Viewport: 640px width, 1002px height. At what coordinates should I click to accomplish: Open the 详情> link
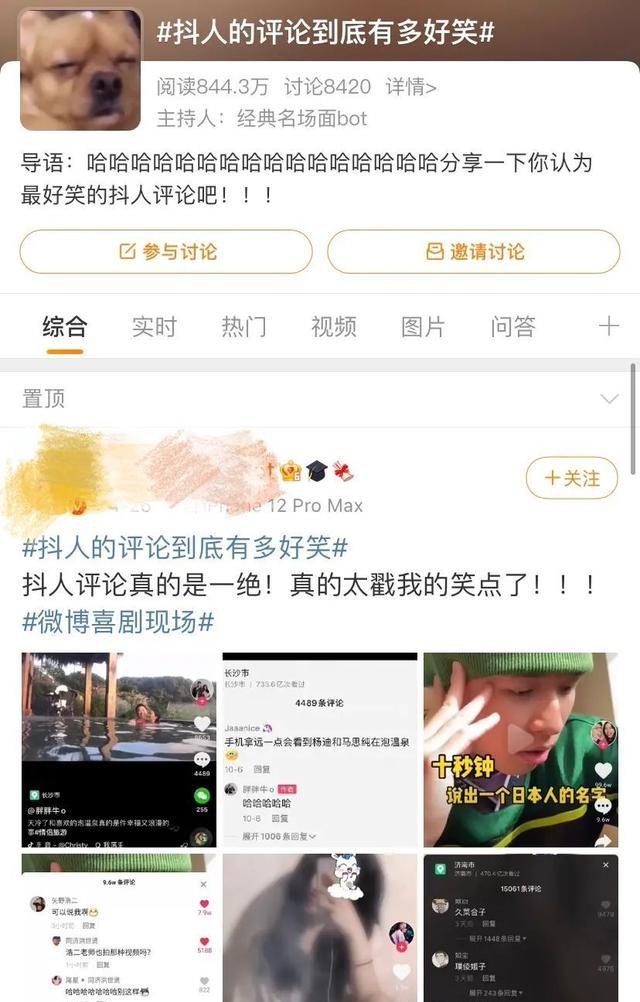tap(411, 87)
